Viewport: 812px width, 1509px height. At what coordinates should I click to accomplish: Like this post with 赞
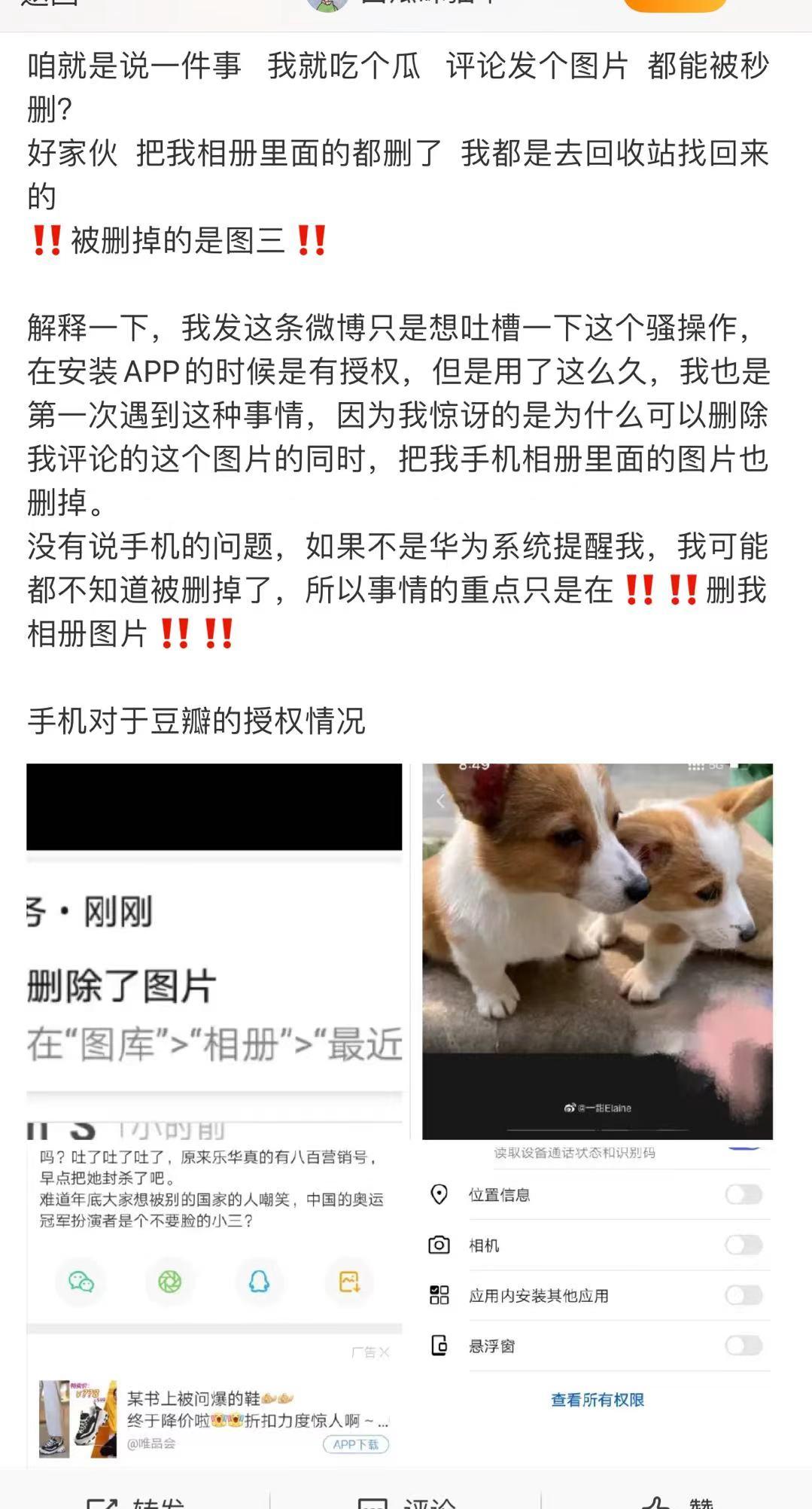click(677, 1500)
